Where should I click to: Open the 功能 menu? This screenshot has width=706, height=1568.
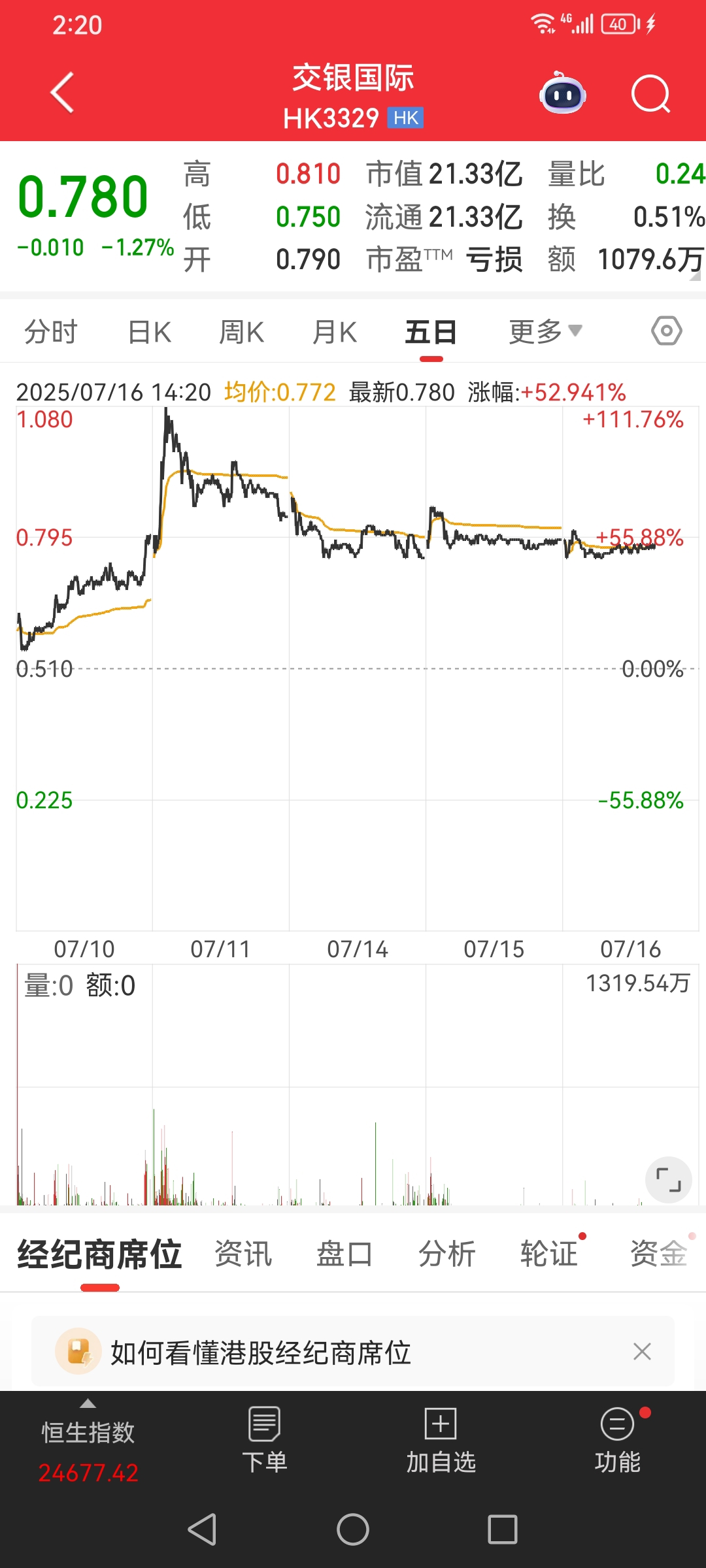pyautogui.click(x=618, y=1441)
